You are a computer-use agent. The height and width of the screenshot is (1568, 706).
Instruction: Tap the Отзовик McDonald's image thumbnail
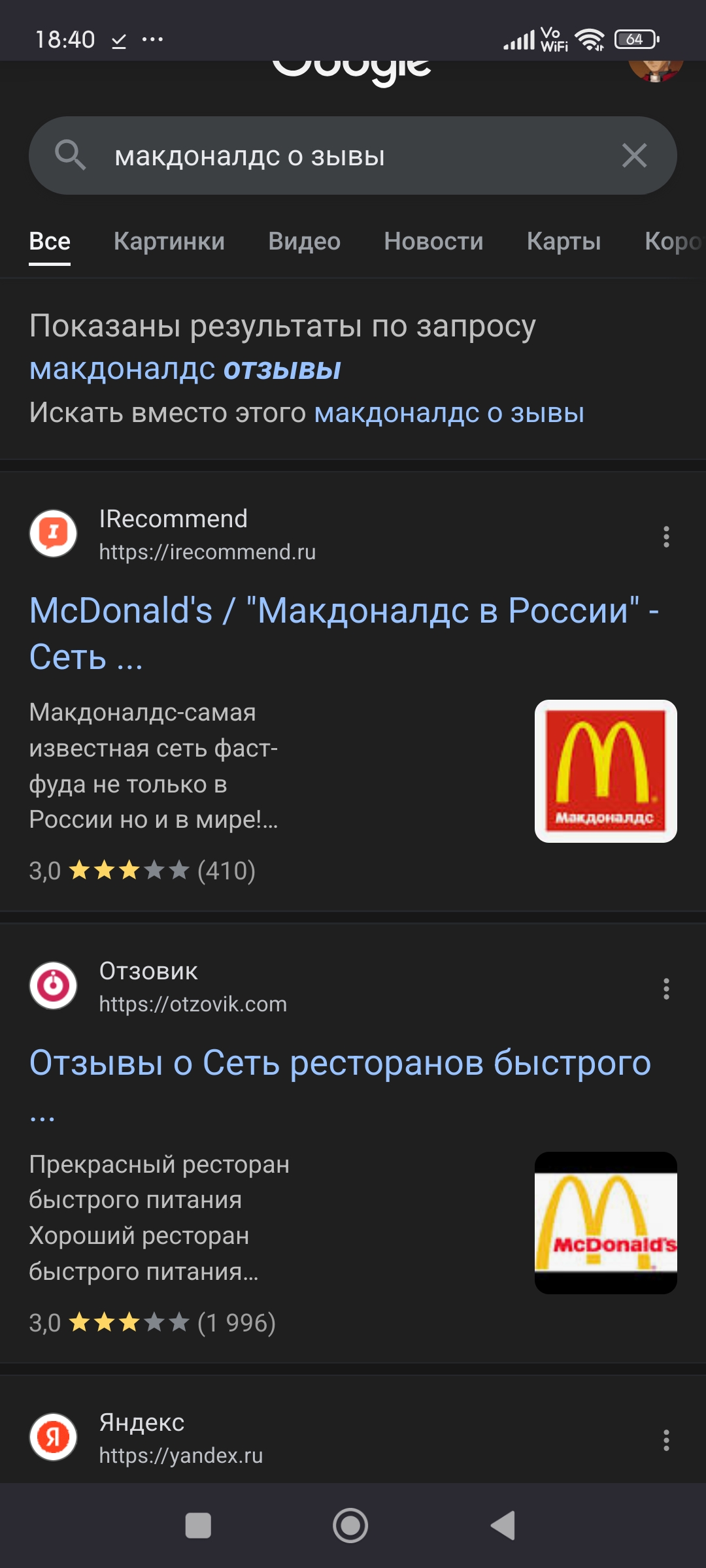pyautogui.click(x=605, y=1222)
